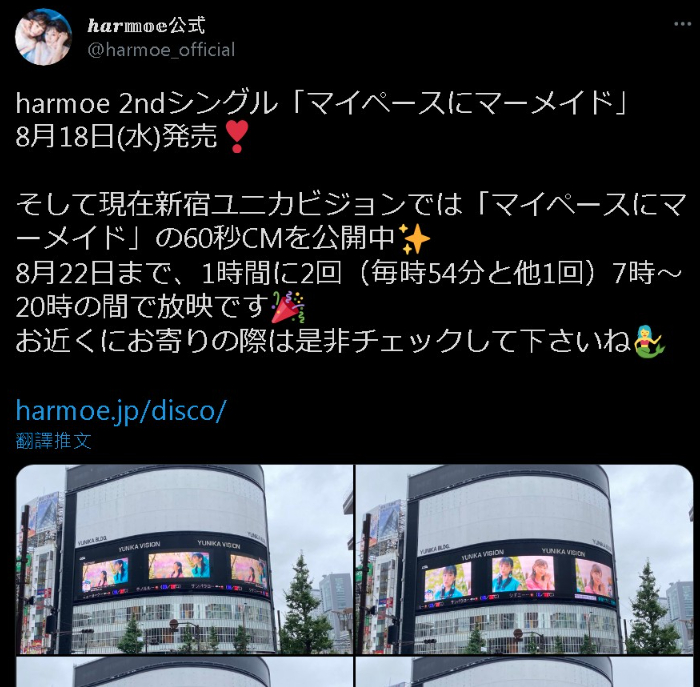Open the bottom-left attached photo

click(x=184, y=673)
